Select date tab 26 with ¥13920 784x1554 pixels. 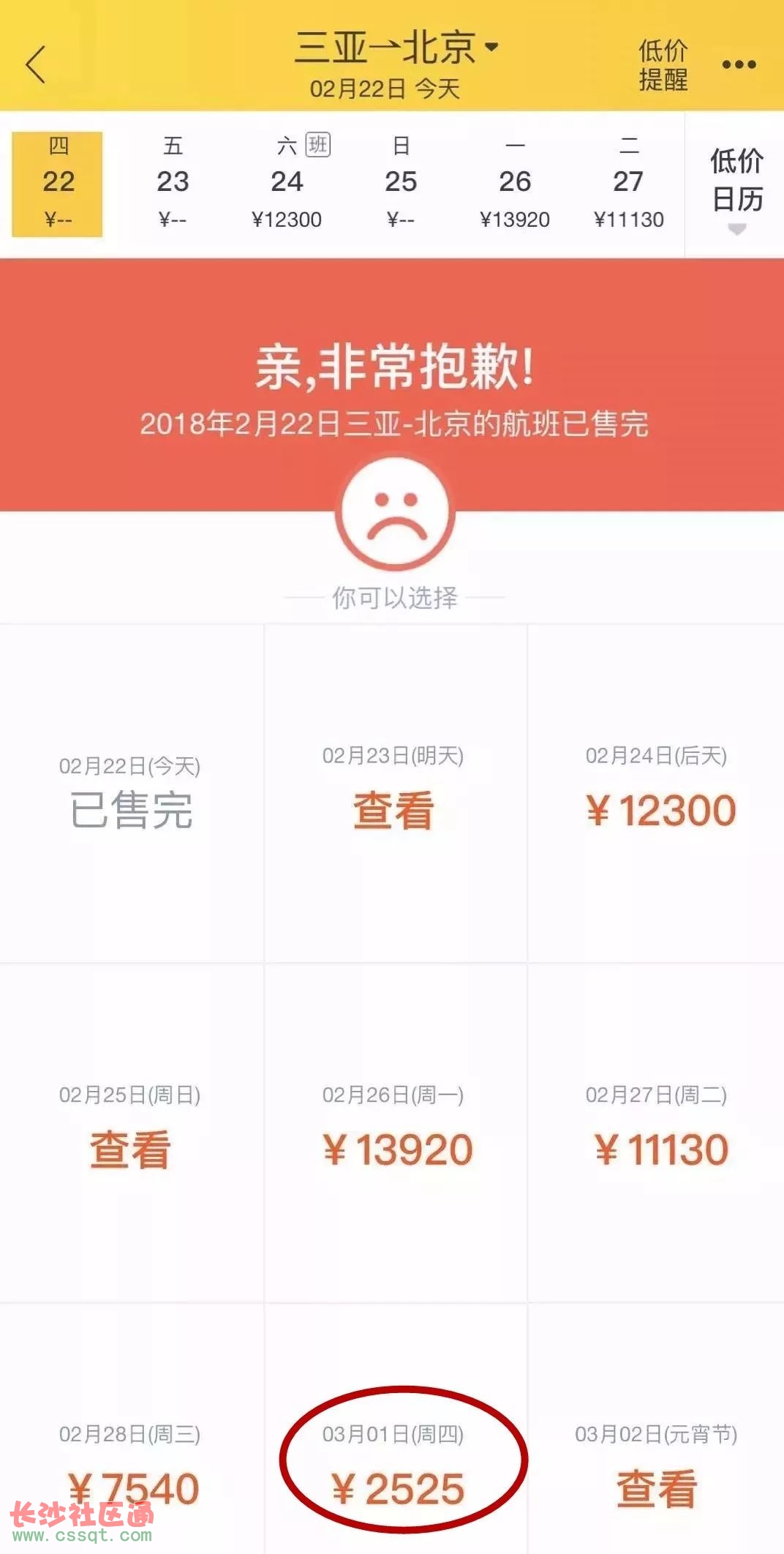coord(515,183)
